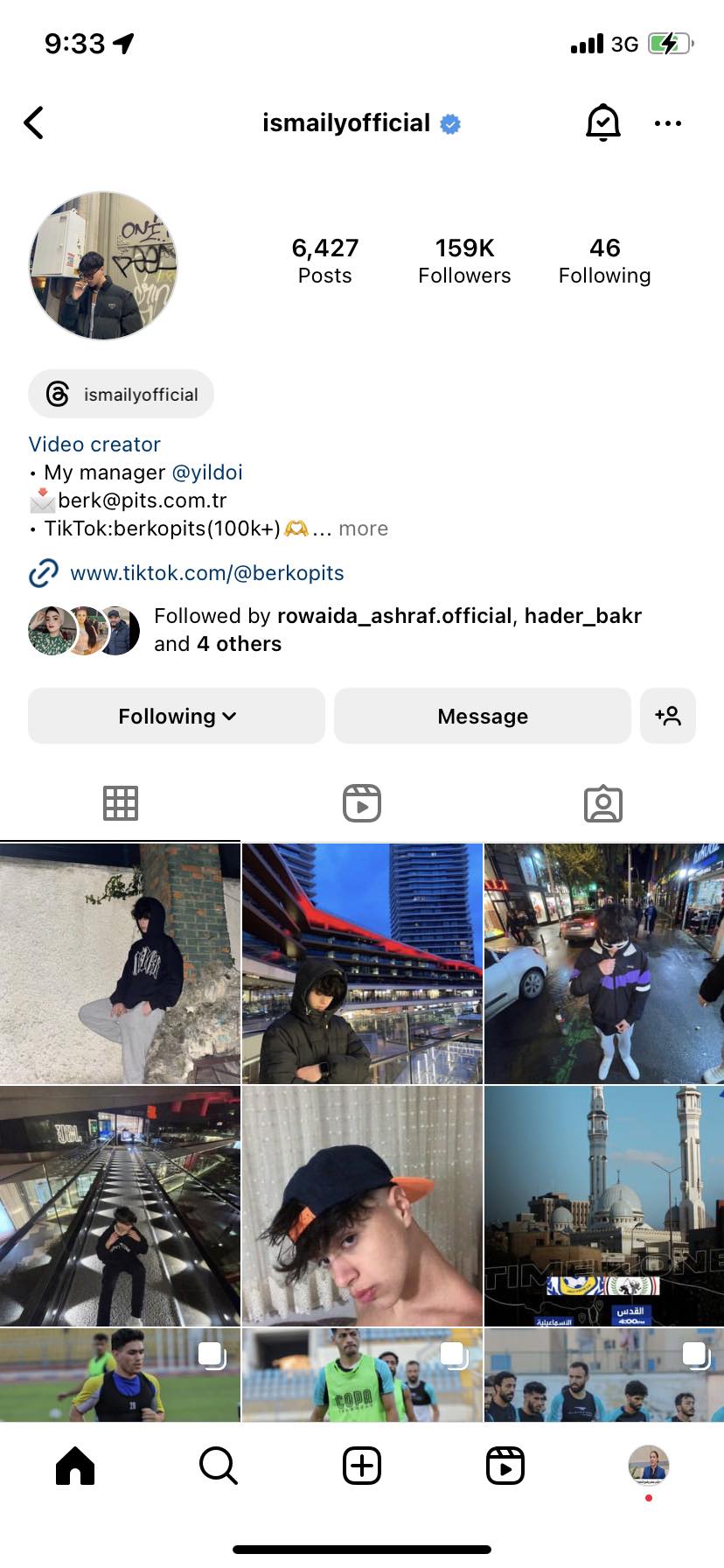The image size is (724, 1568).
Task: Open the ismailyofficial Threads badge
Action: [x=122, y=394]
